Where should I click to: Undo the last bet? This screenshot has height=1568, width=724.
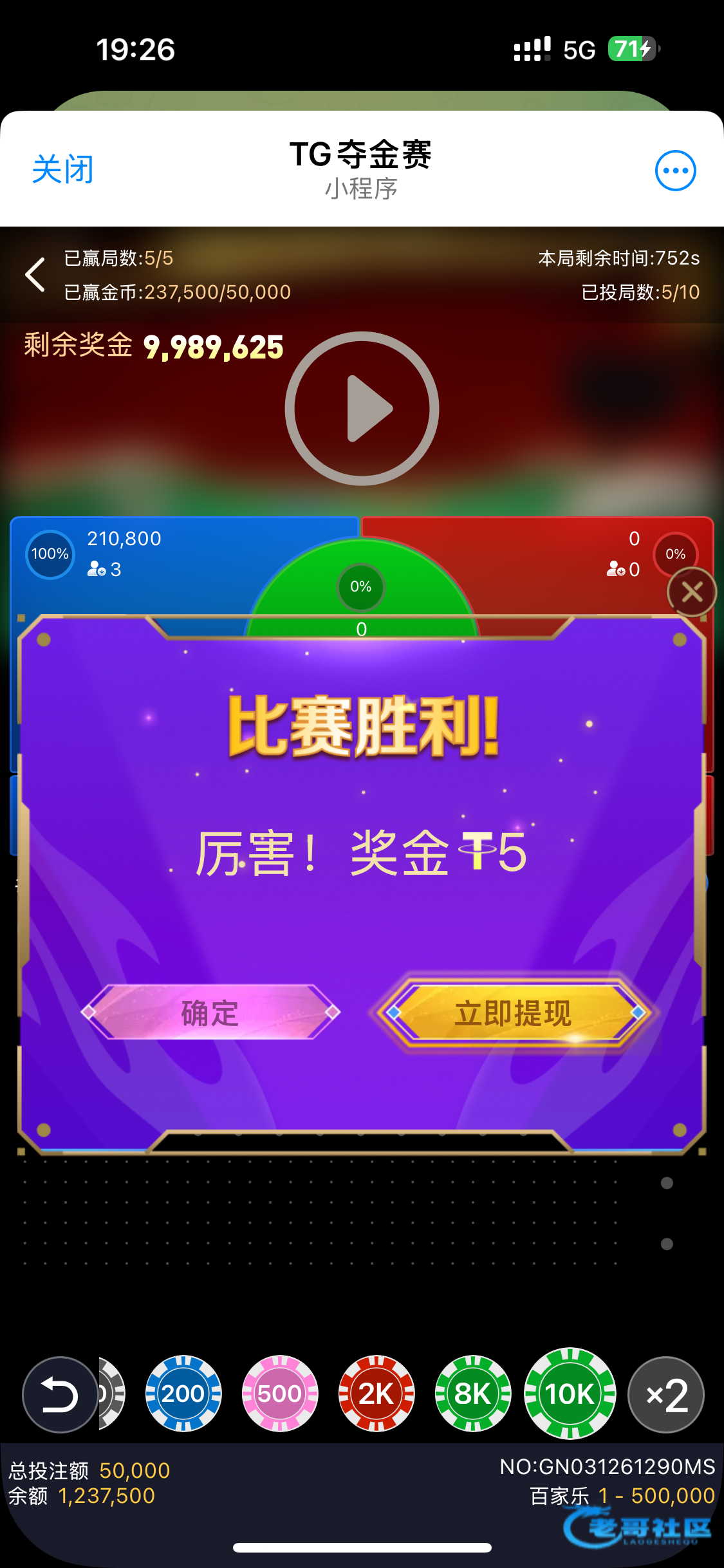pos(60,1394)
